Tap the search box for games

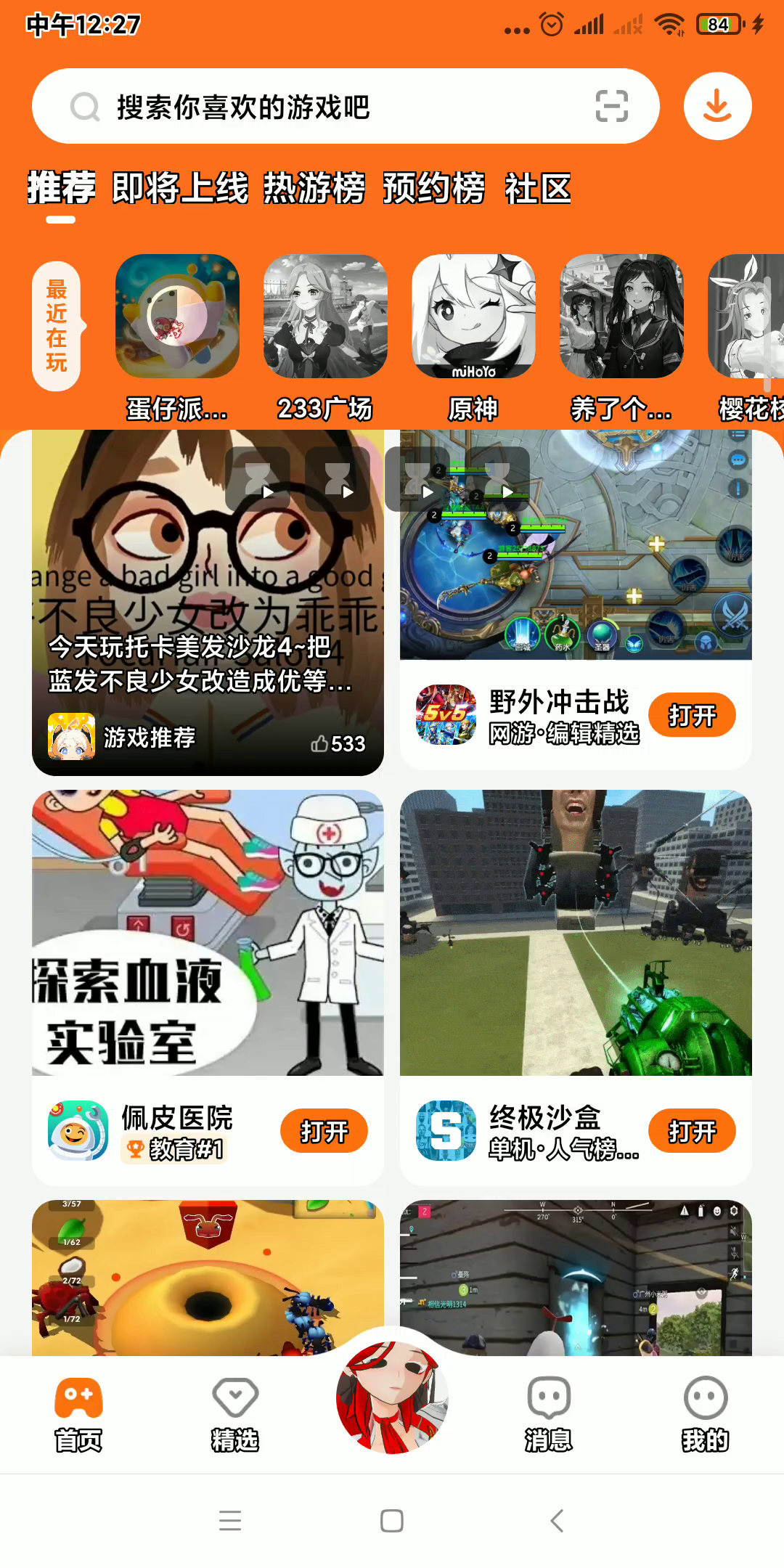[x=327, y=107]
